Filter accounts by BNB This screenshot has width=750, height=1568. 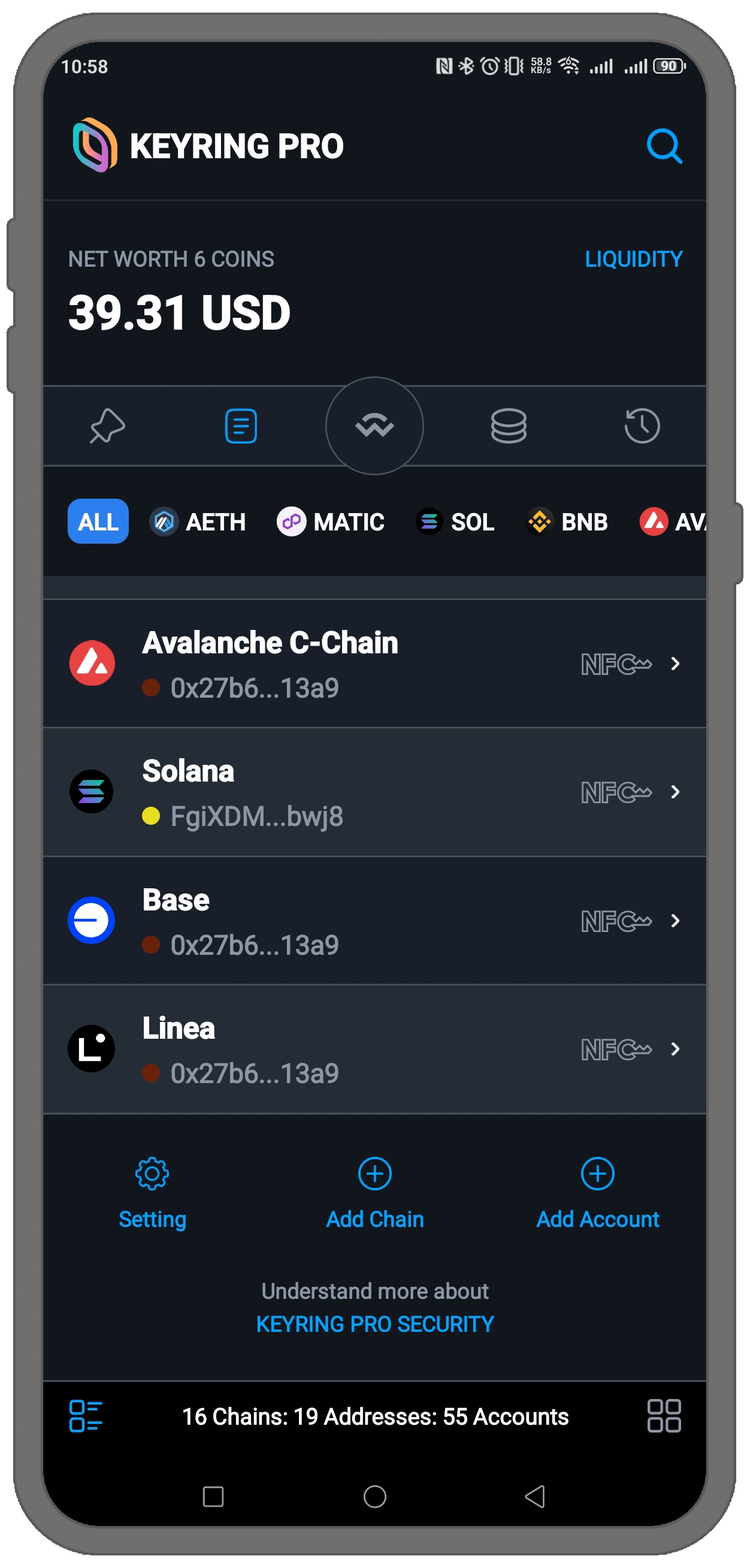point(566,521)
